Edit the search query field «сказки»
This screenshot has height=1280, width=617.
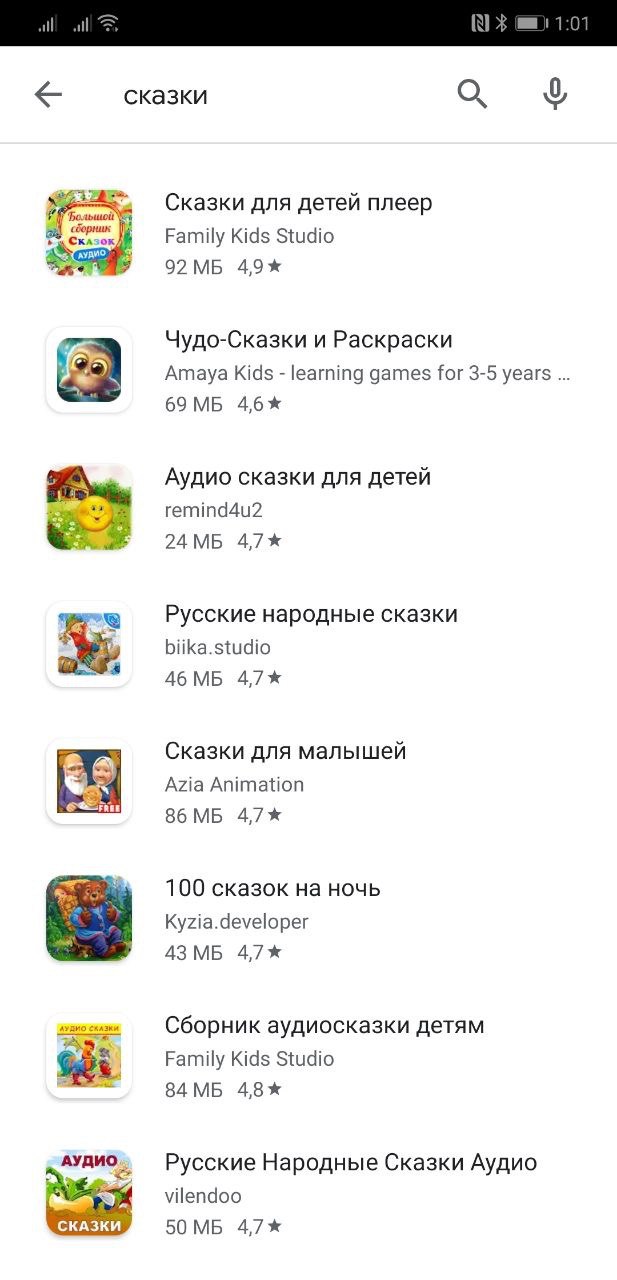tap(270, 95)
